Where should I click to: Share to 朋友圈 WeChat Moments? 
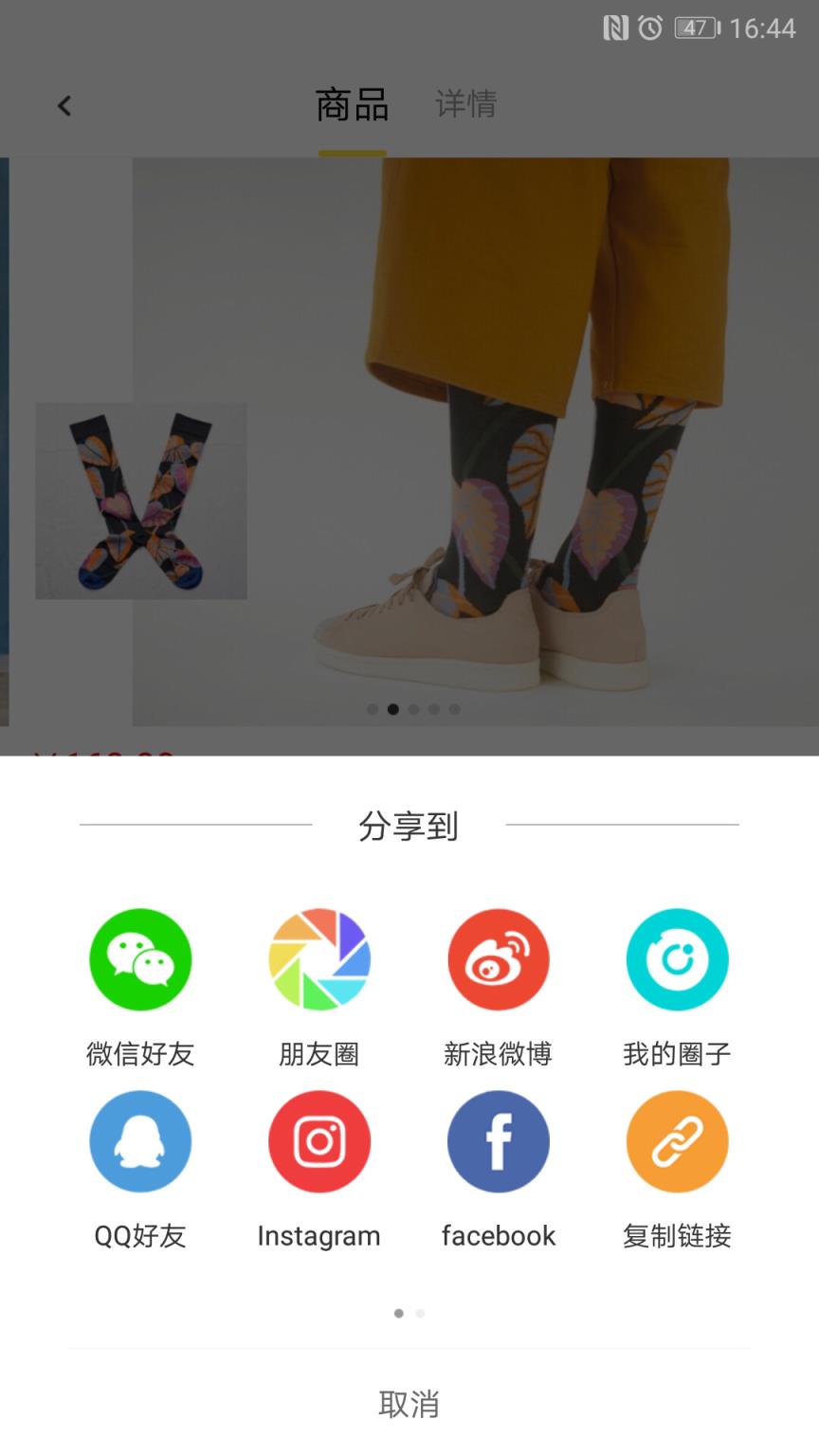click(318, 958)
